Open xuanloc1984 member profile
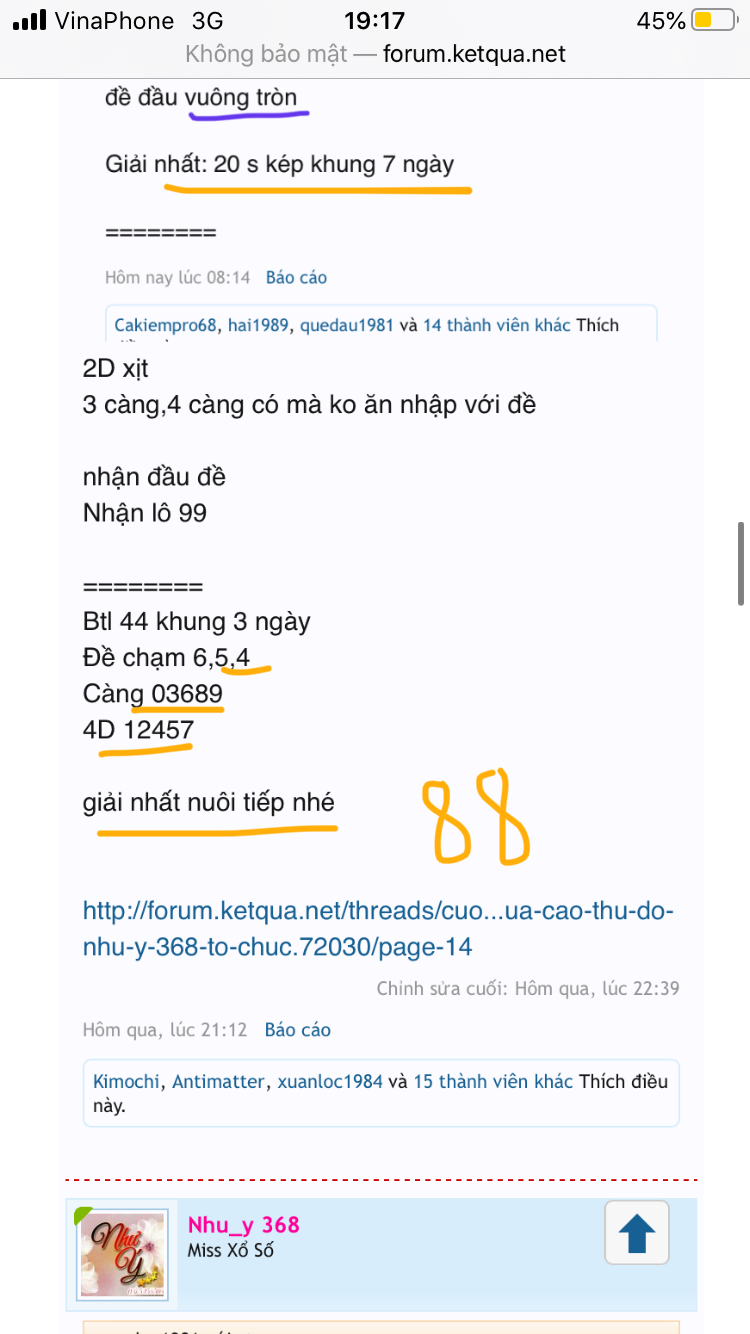Viewport: 750px width, 1334px height. click(x=330, y=1081)
